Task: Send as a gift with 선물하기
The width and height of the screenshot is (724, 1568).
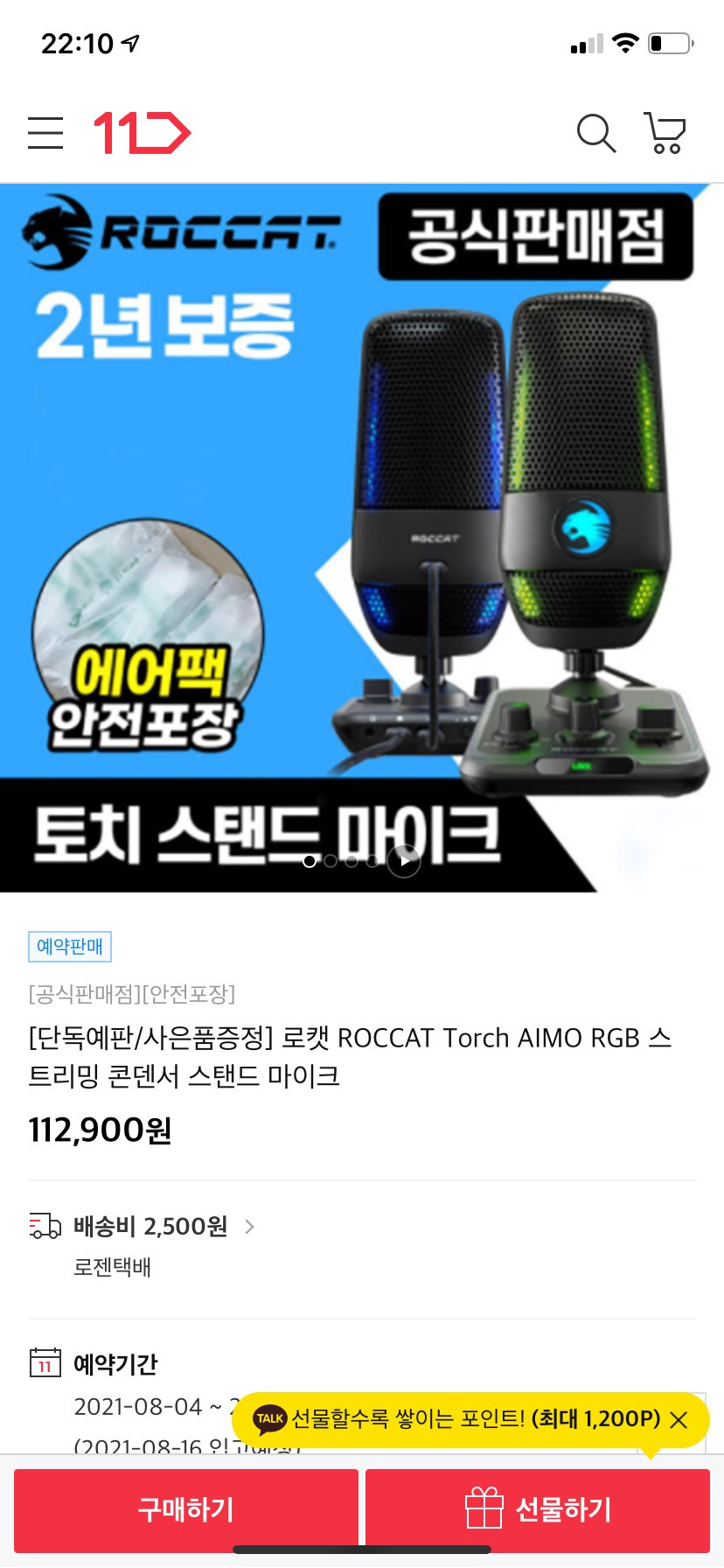Action: click(538, 1509)
